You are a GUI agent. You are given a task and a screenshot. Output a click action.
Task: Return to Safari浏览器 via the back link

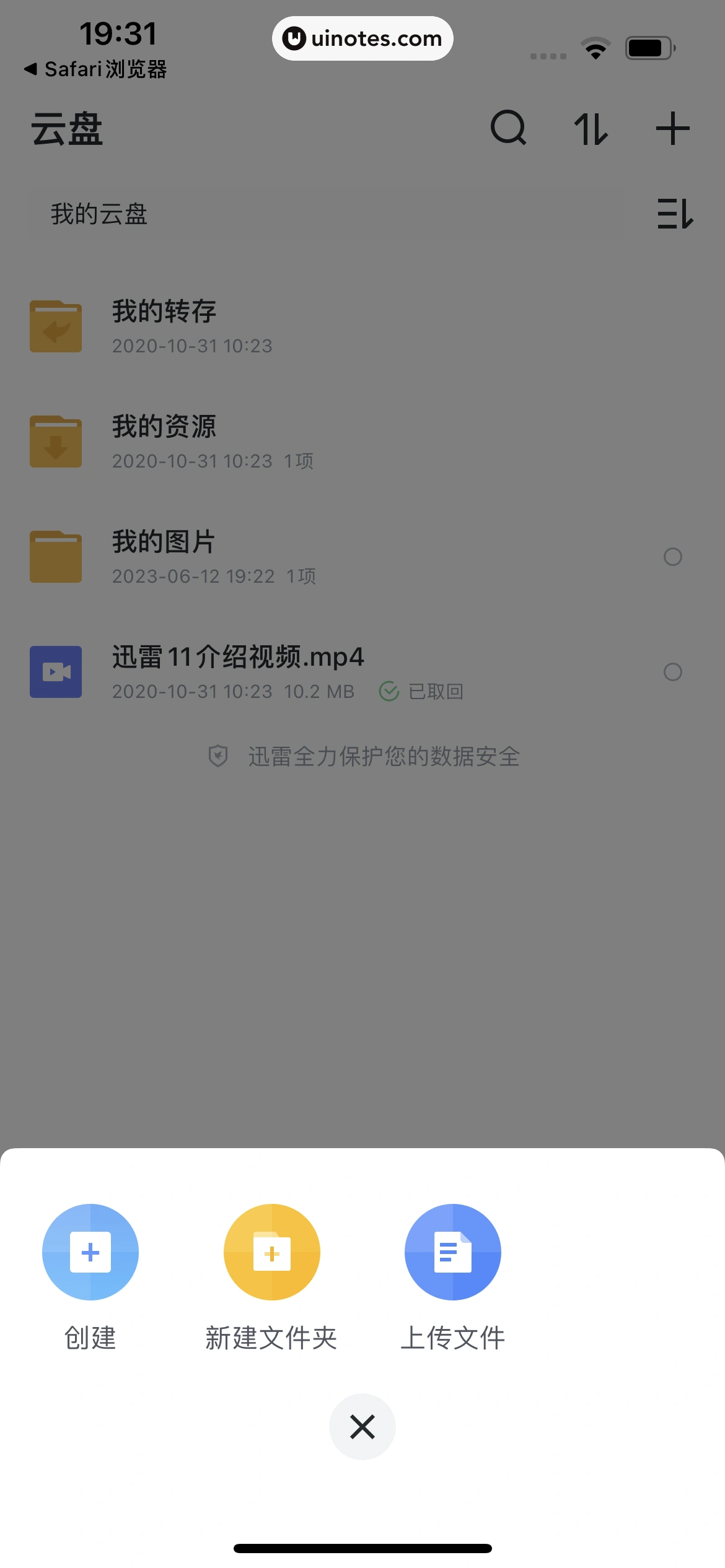96,69
